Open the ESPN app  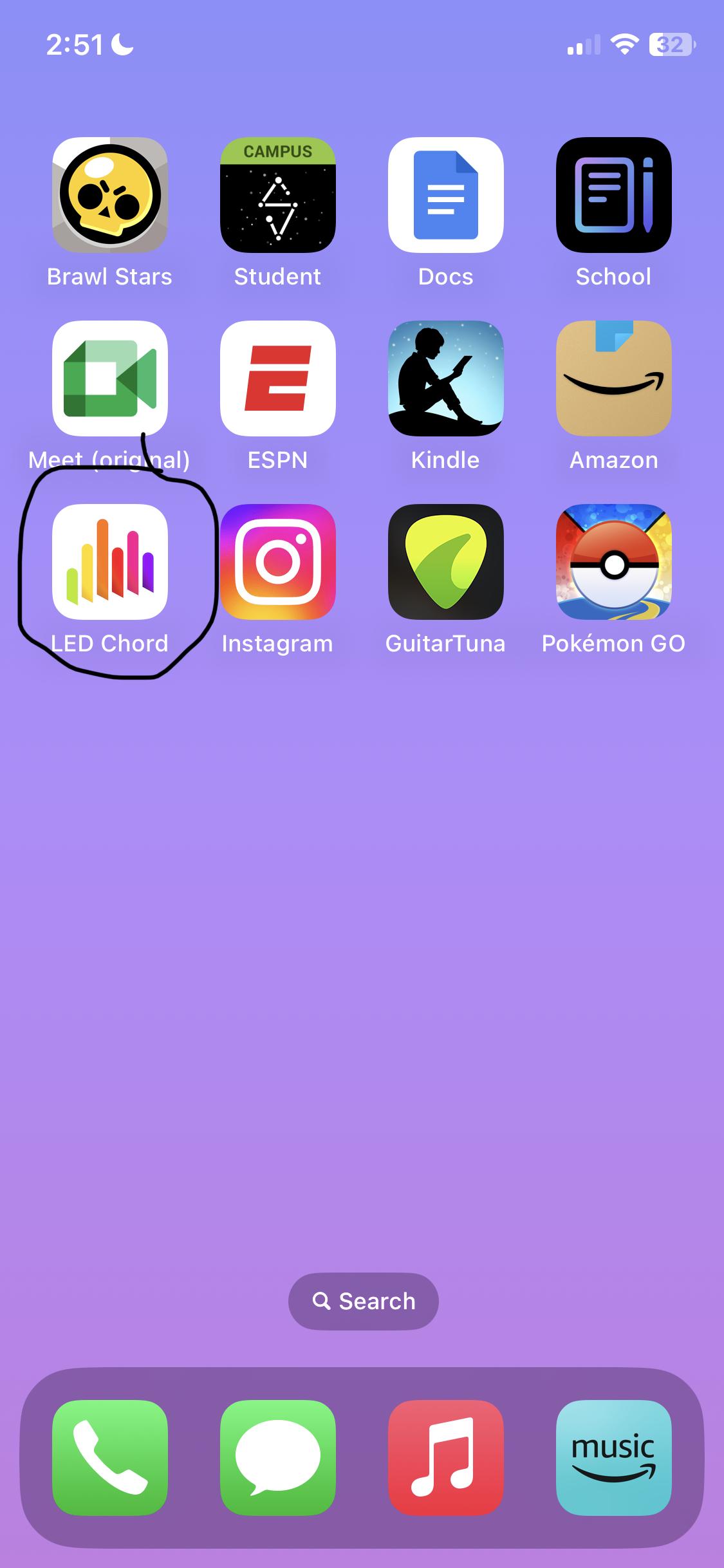[277, 378]
